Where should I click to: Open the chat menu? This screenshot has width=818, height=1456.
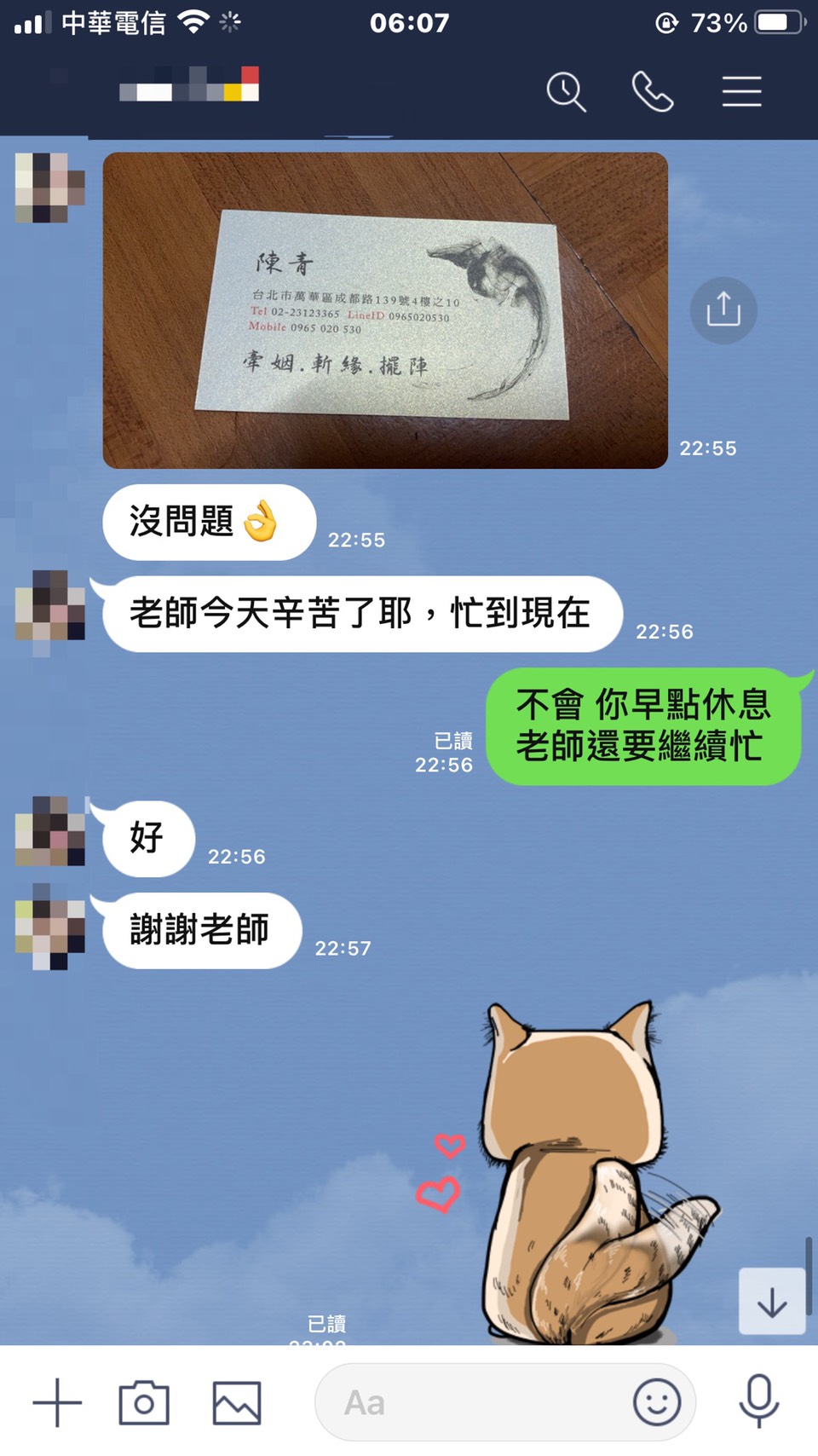pyautogui.click(x=741, y=92)
